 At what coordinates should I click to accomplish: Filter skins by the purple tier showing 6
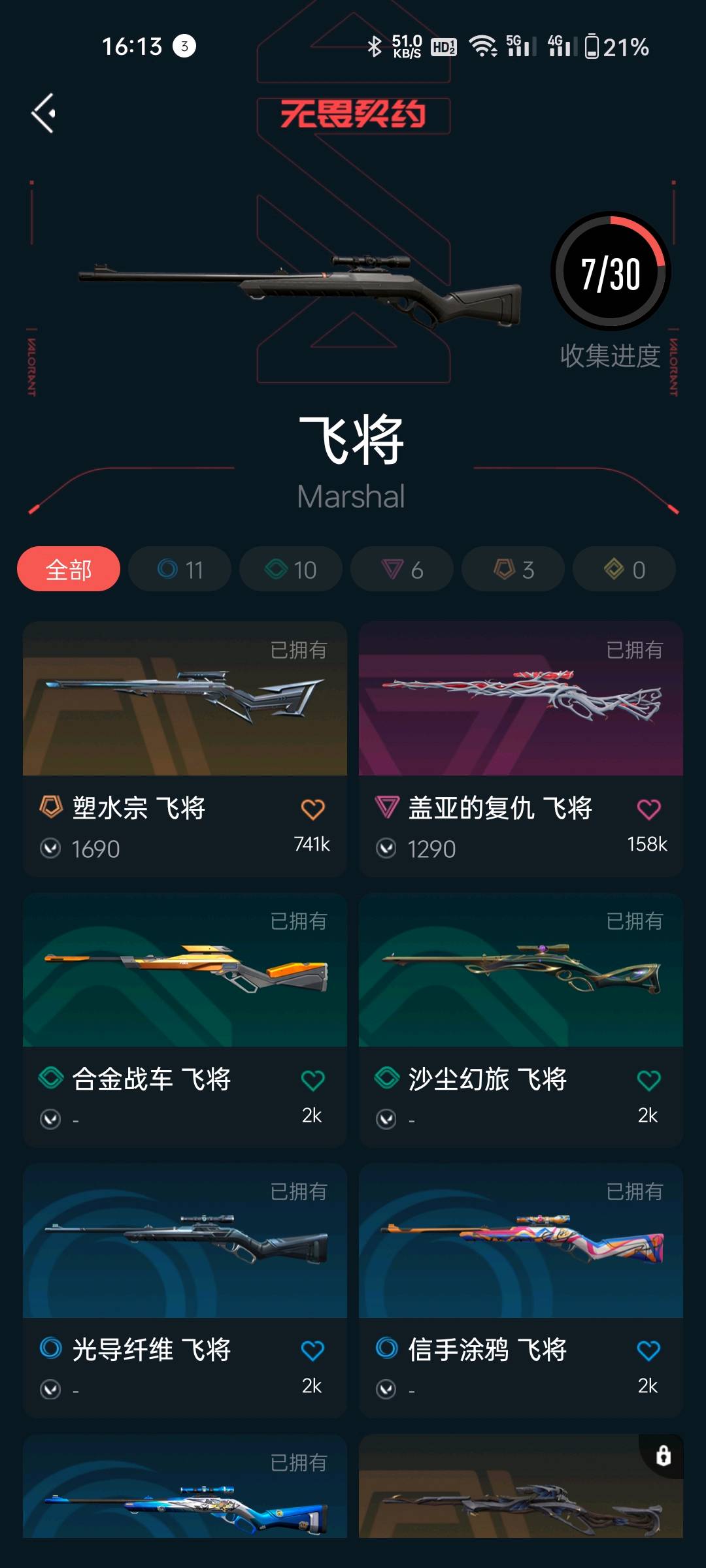coord(402,570)
